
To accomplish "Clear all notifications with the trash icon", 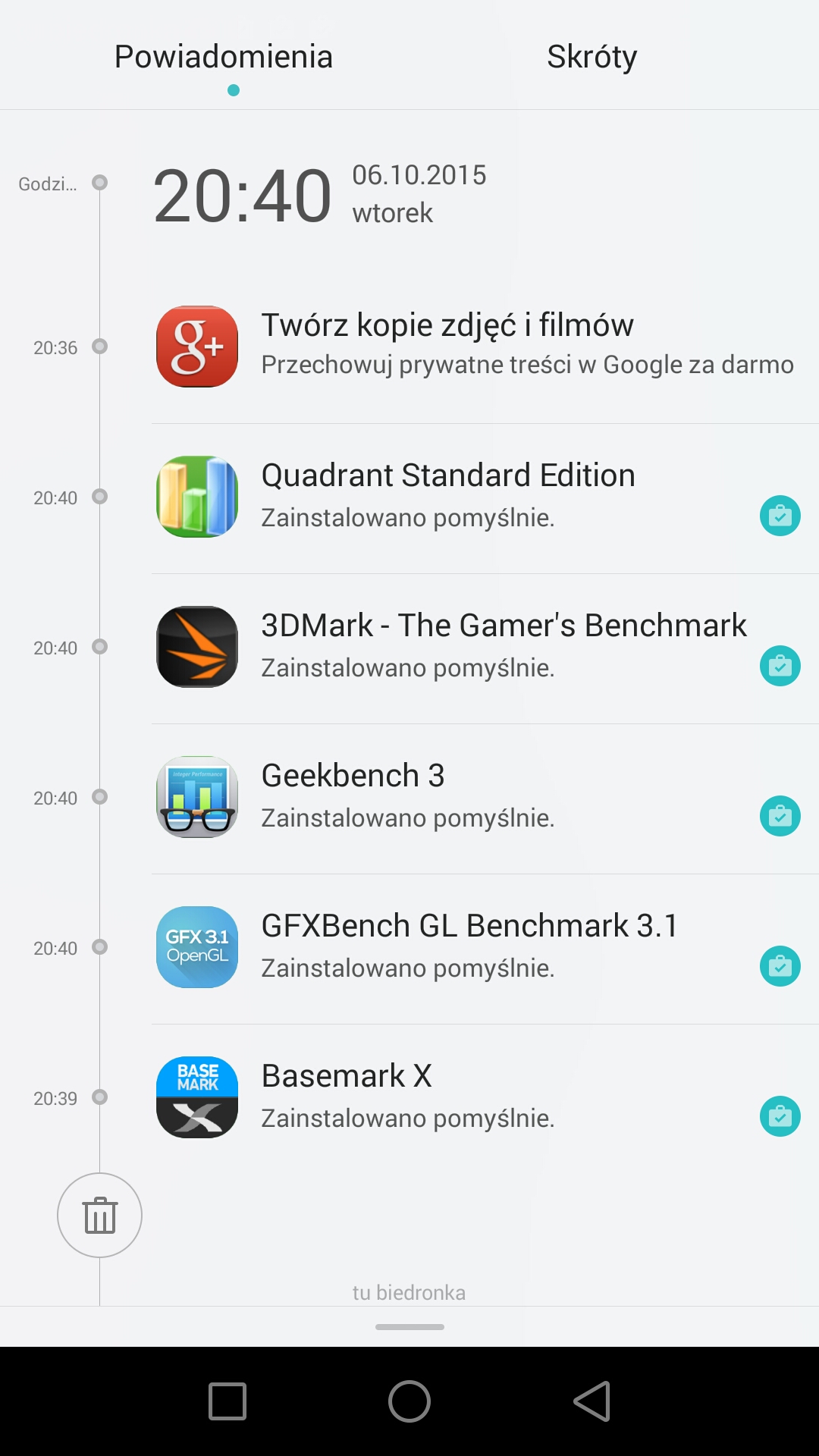I will click(99, 1215).
